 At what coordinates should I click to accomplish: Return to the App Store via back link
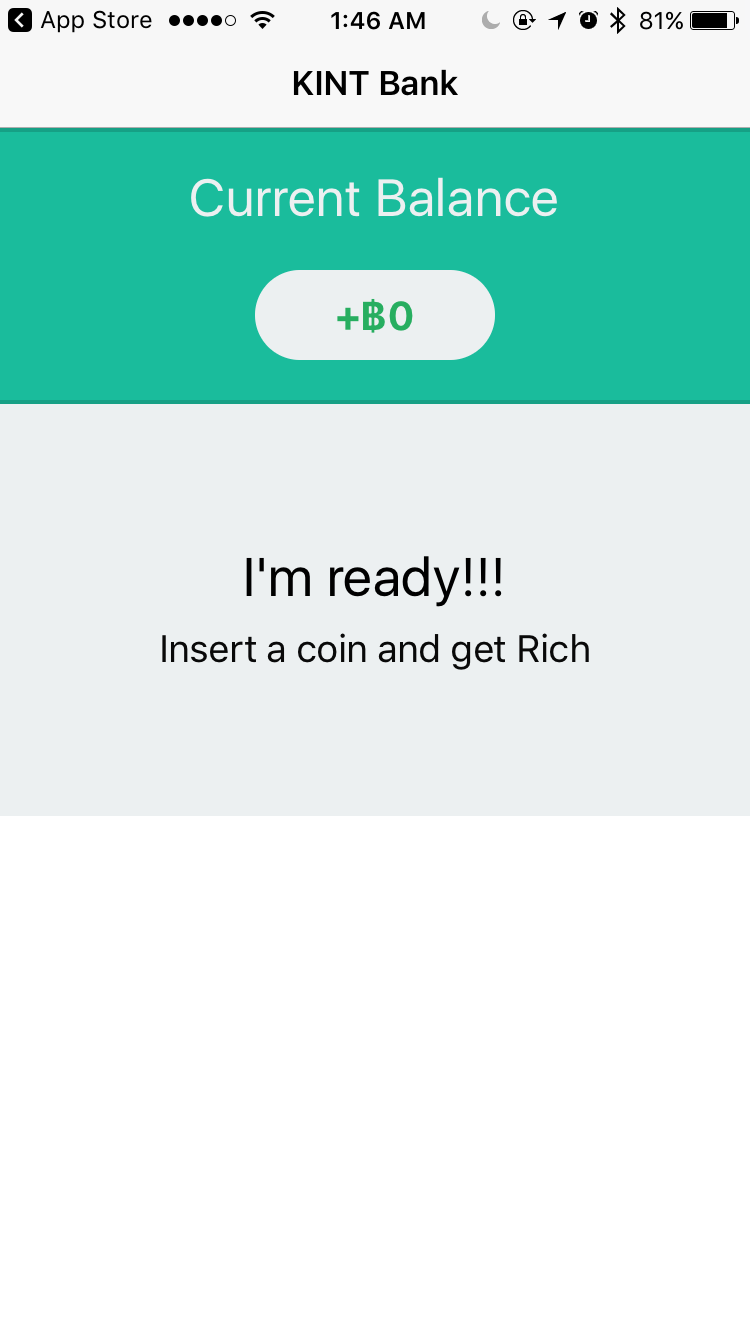[x=80, y=20]
